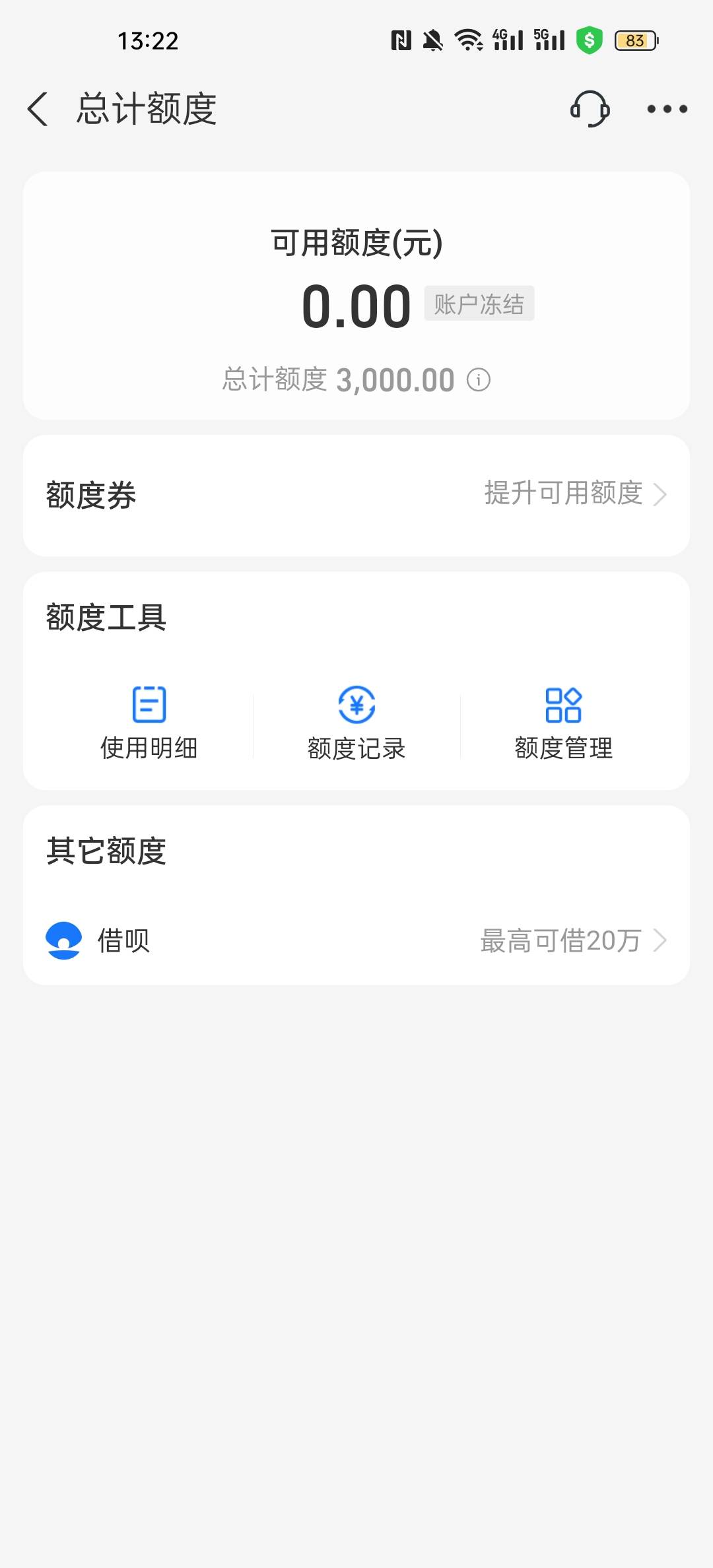Open customer service headset icon
713x1568 pixels.
coord(590,109)
